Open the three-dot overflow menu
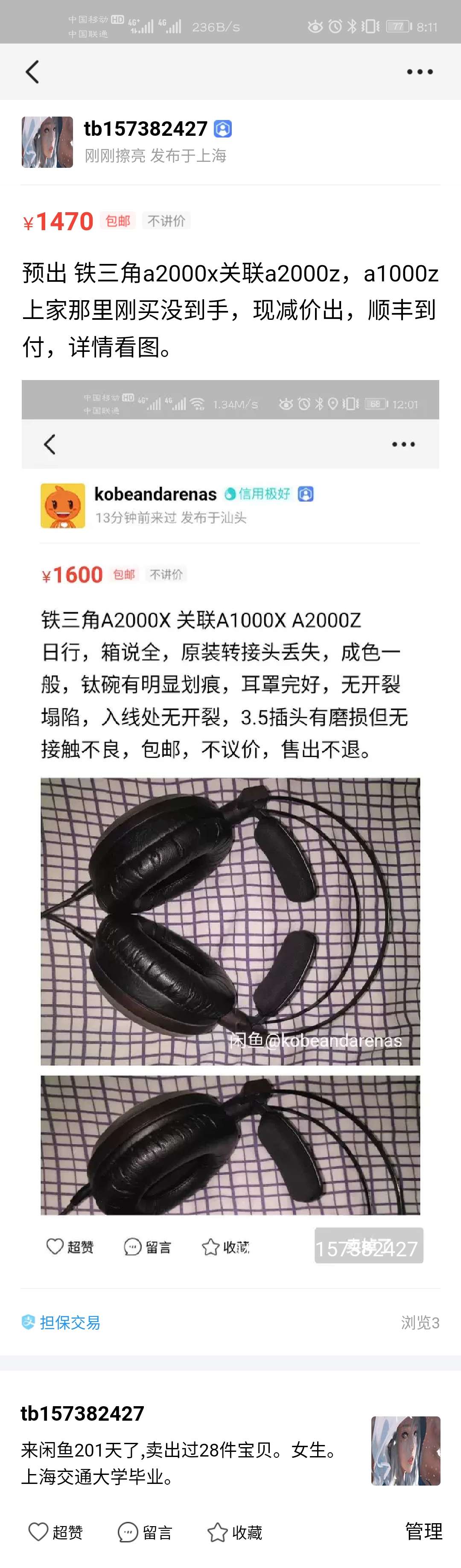This screenshot has width=461, height=1568. pos(420,72)
